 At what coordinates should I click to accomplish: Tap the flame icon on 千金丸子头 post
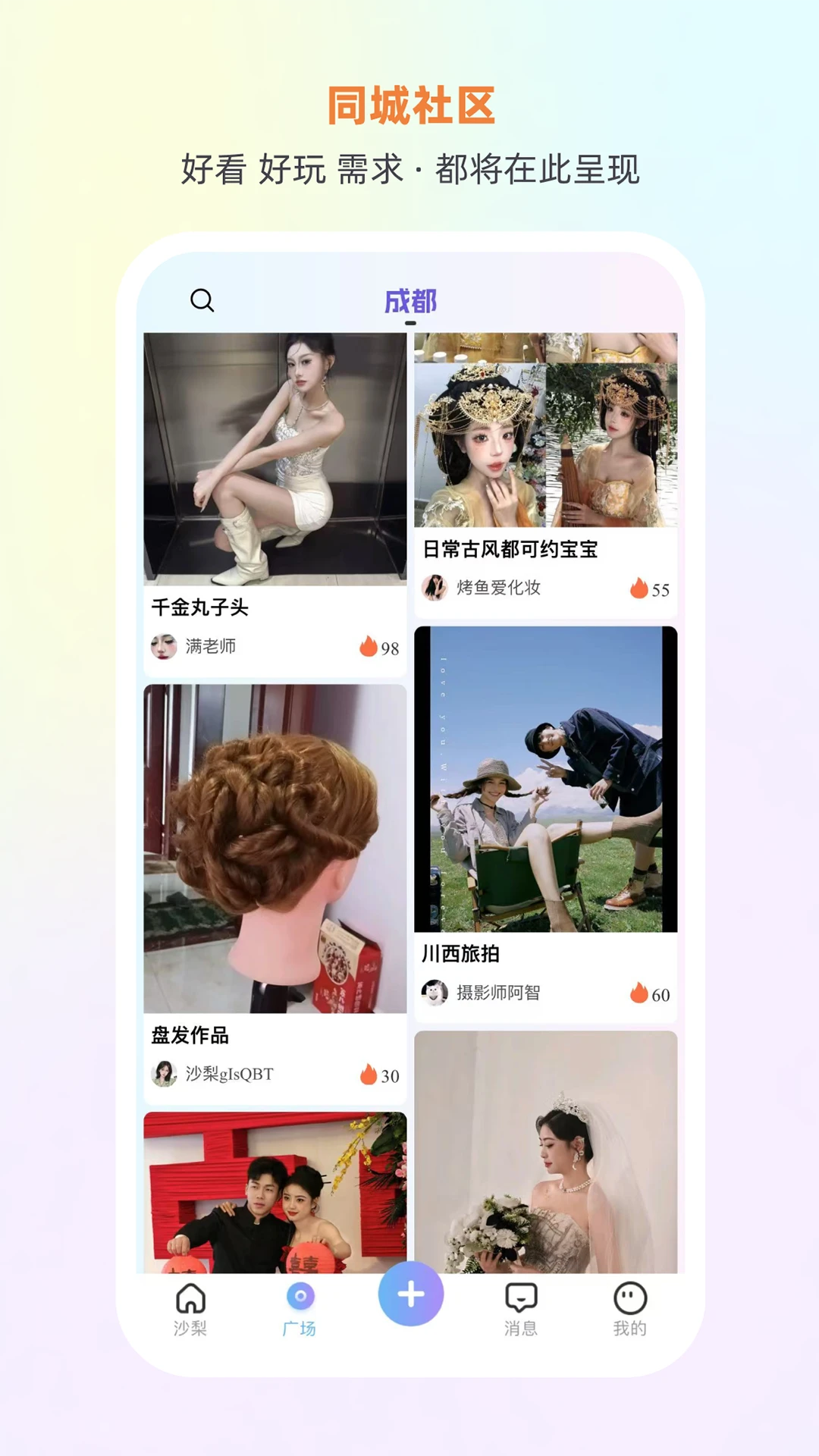pyautogui.click(x=369, y=648)
